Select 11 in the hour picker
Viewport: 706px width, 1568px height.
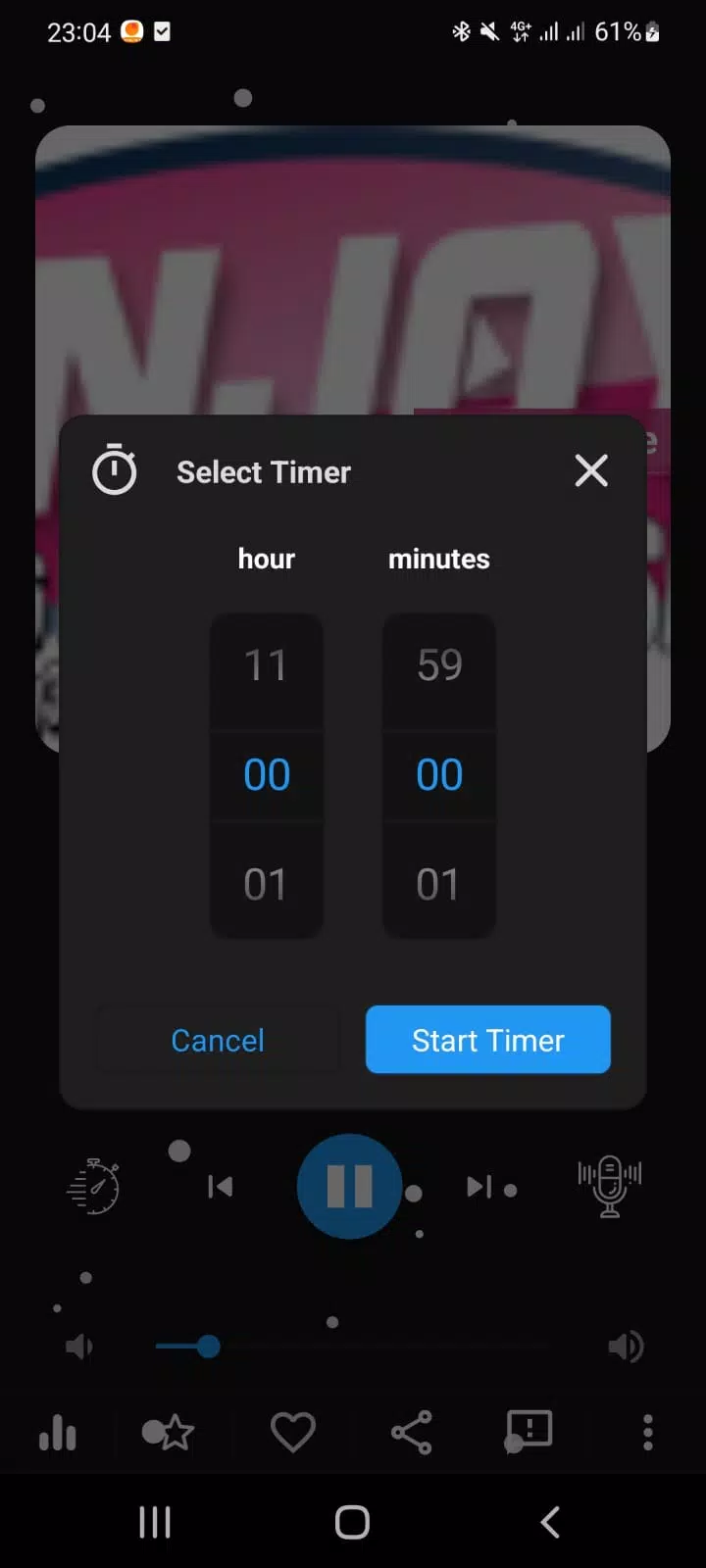point(266,665)
